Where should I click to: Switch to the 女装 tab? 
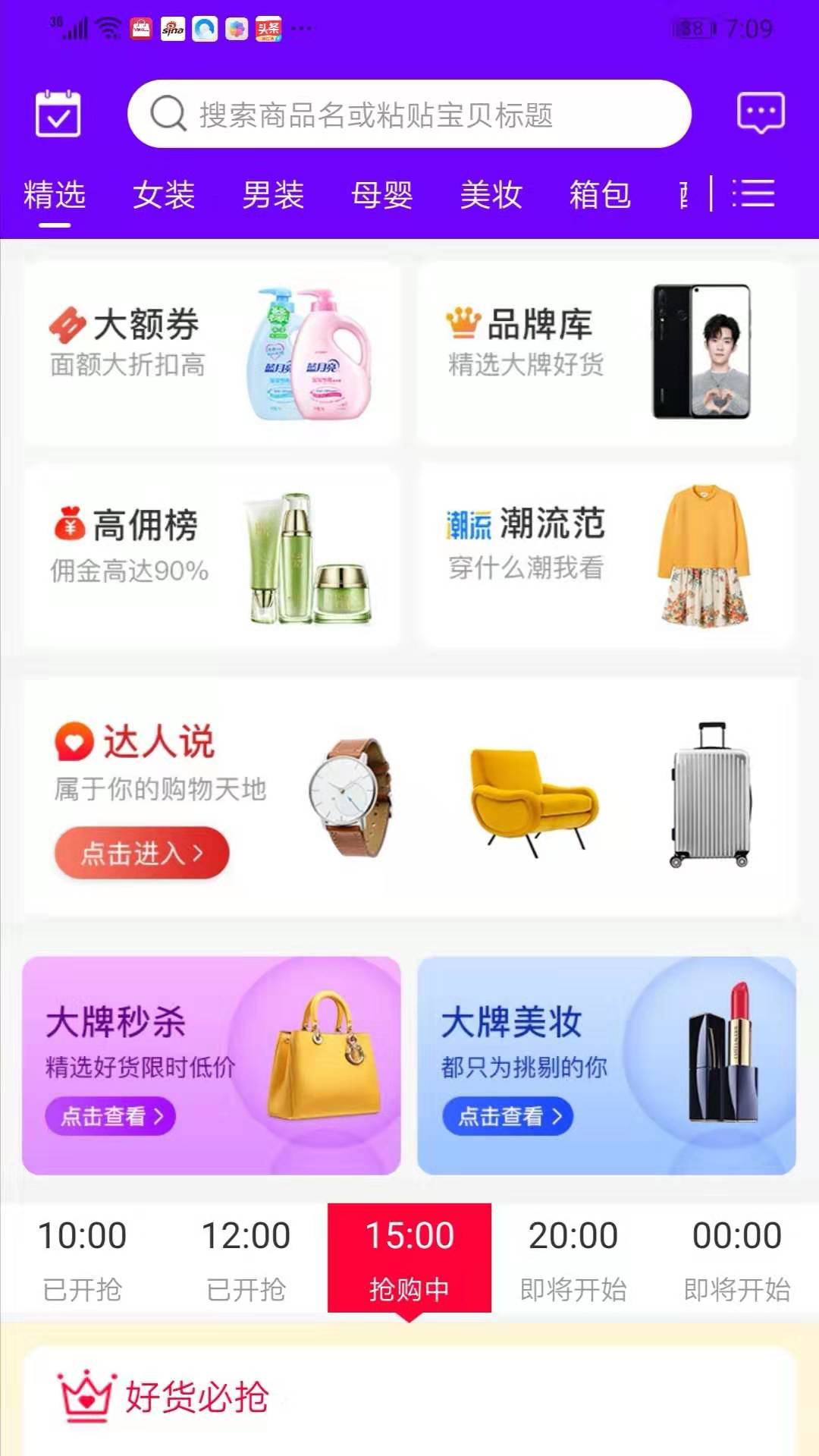click(x=164, y=196)
